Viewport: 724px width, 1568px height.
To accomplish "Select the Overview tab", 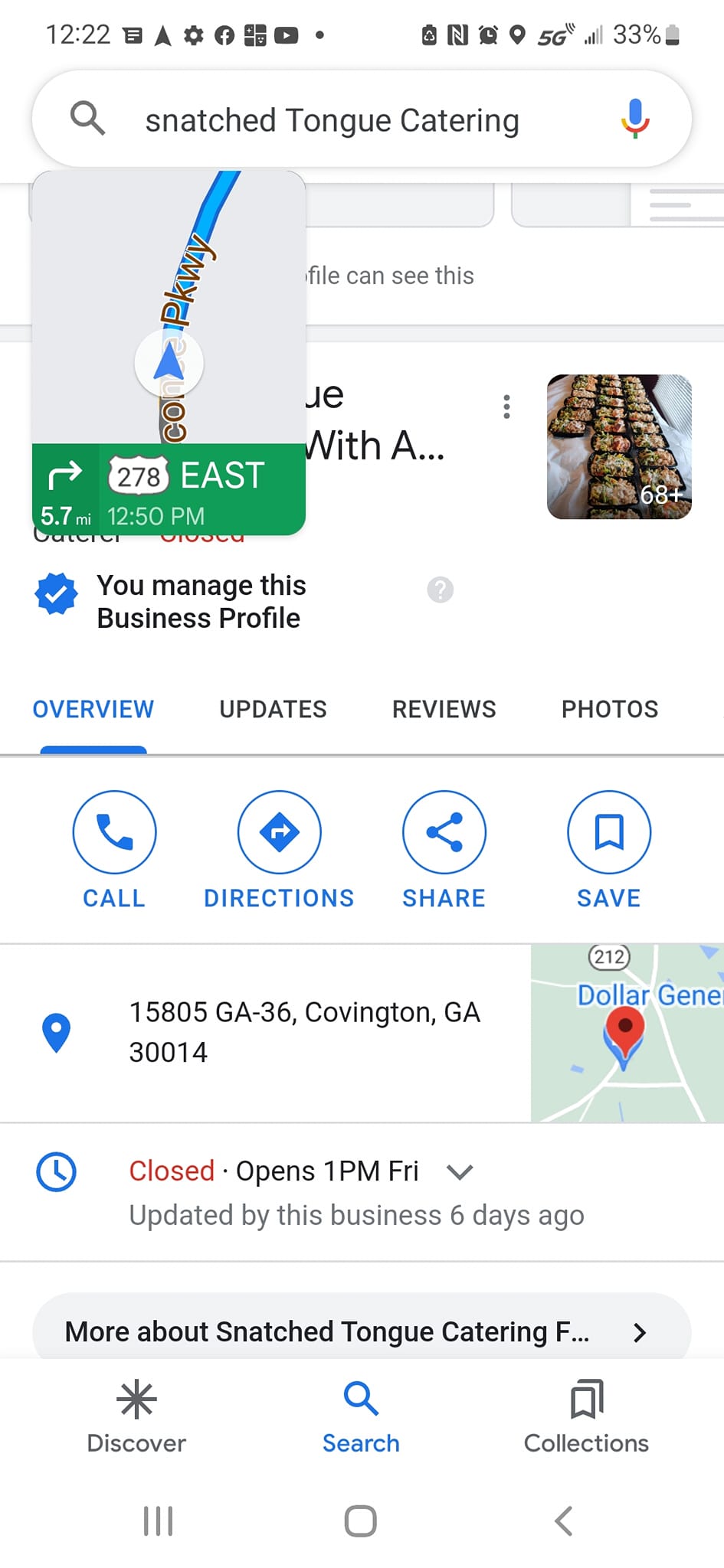I will point(93,709).
